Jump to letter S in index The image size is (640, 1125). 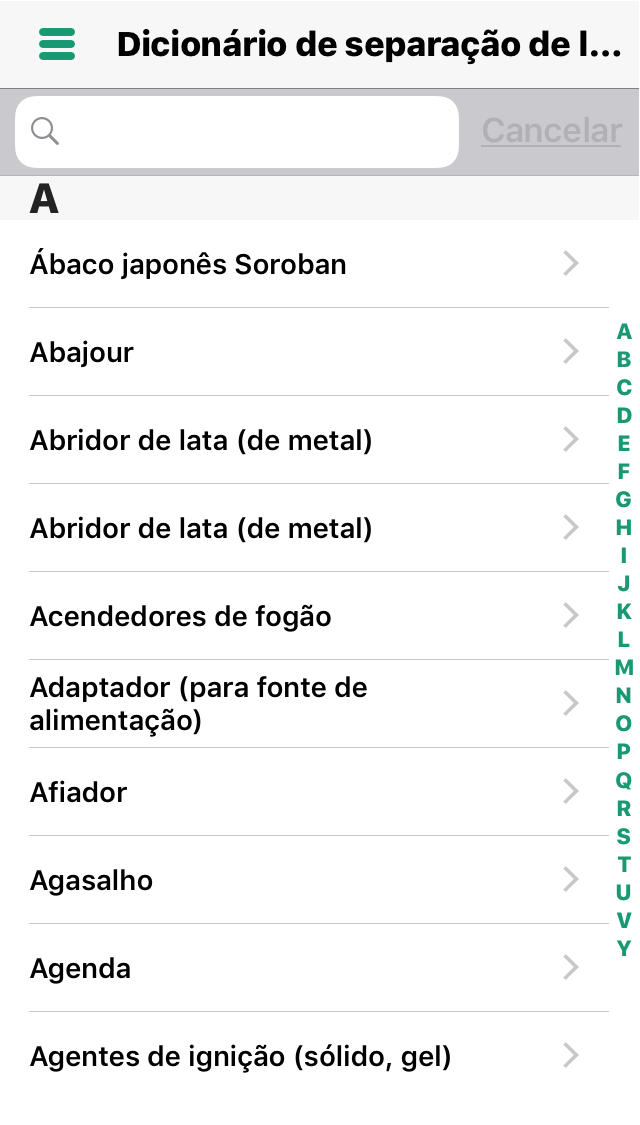coord(623,836)
